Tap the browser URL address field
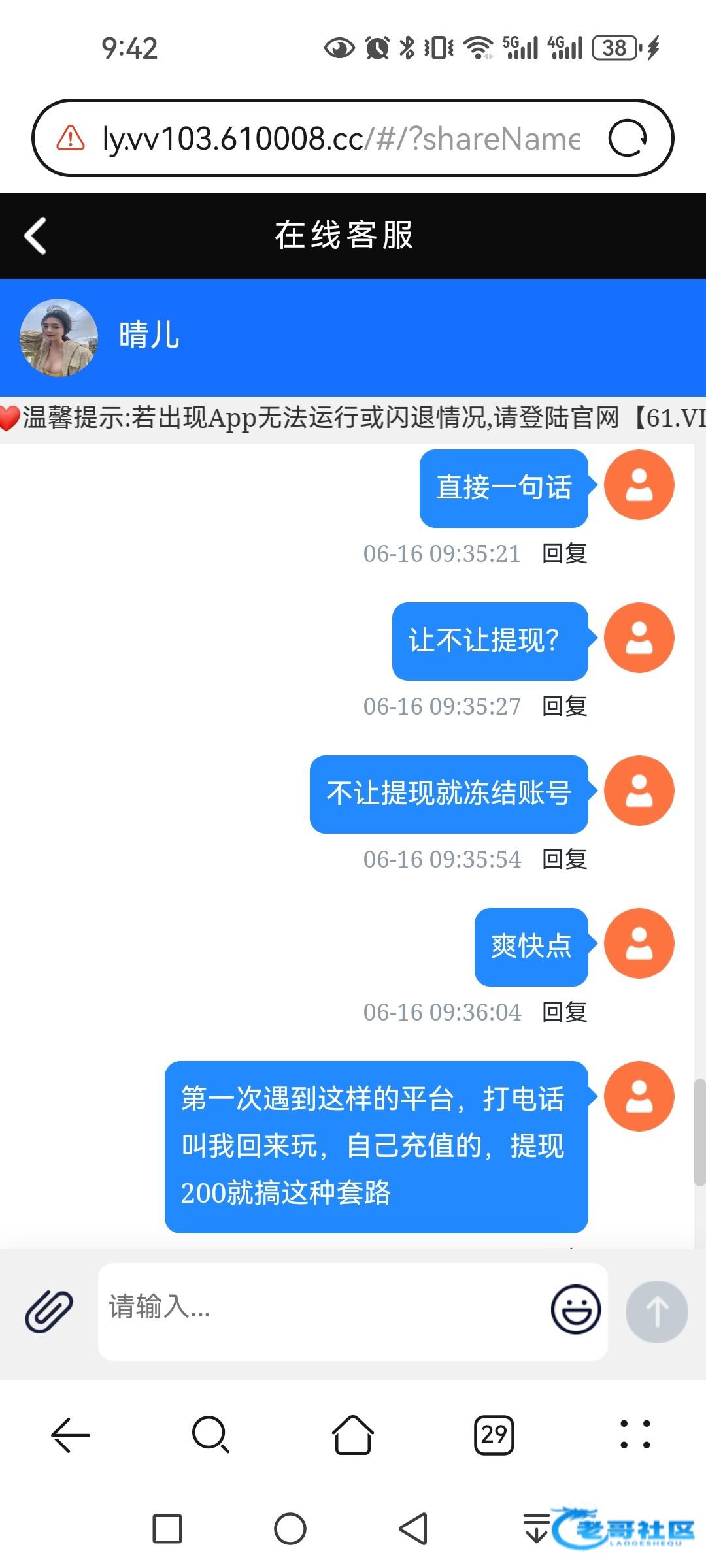The height and width of the screenshot is (1568, 706). click(341, 139)
